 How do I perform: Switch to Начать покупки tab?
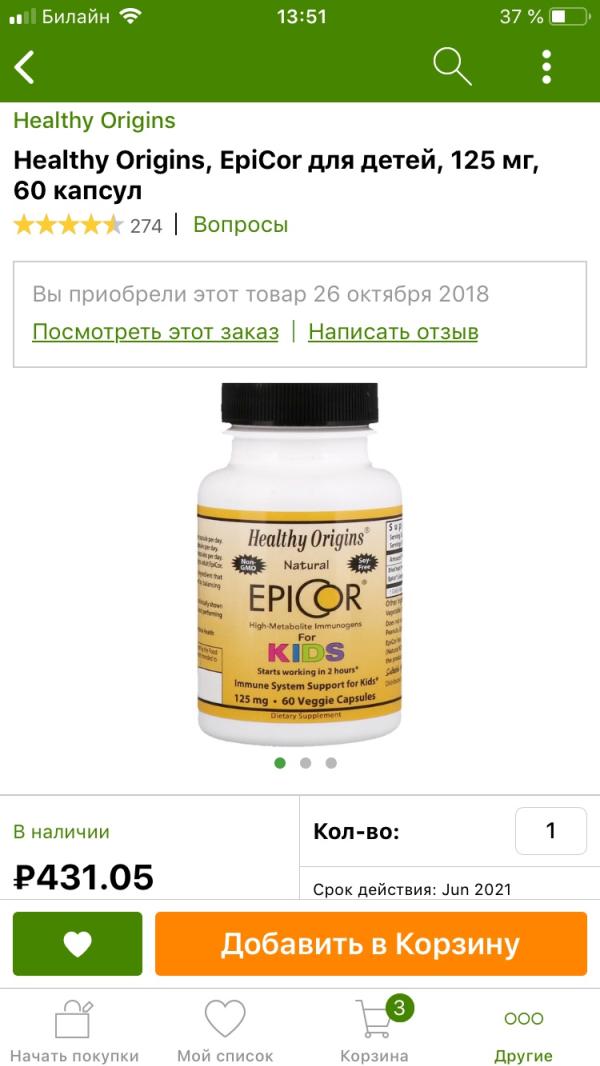click(74, 1030)
